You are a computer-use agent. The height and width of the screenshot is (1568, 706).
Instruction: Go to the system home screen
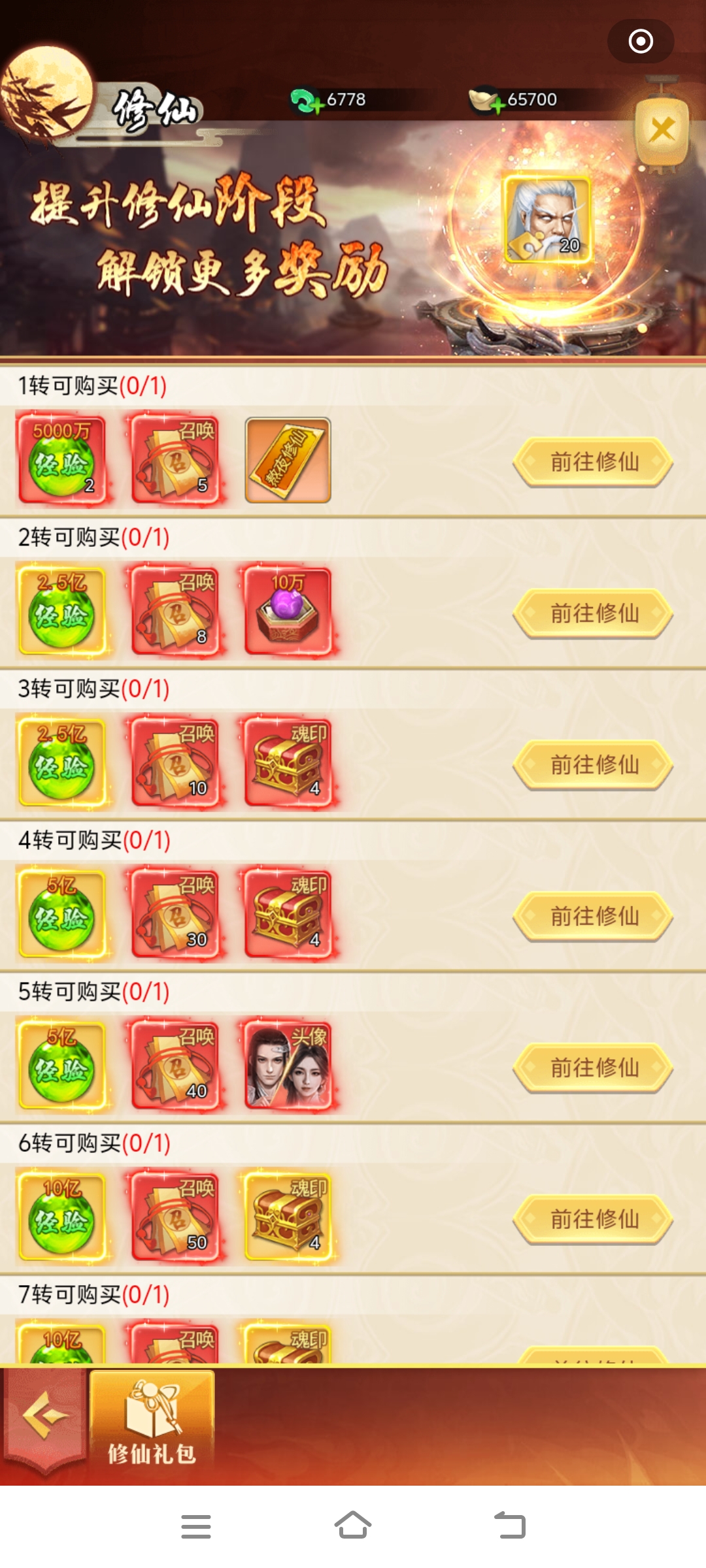click(x=353, y=1526)
